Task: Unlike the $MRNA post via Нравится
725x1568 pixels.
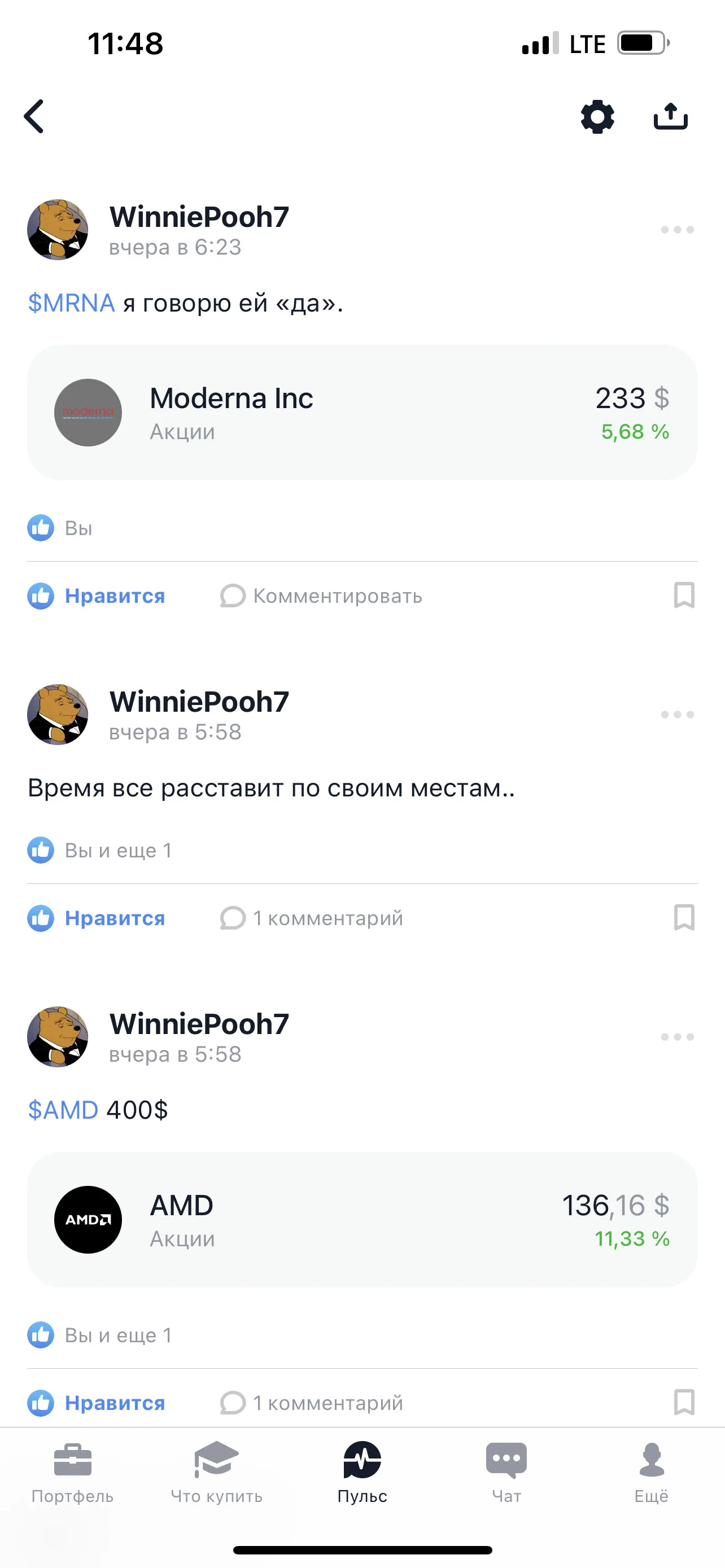Action: click(96, 596)
